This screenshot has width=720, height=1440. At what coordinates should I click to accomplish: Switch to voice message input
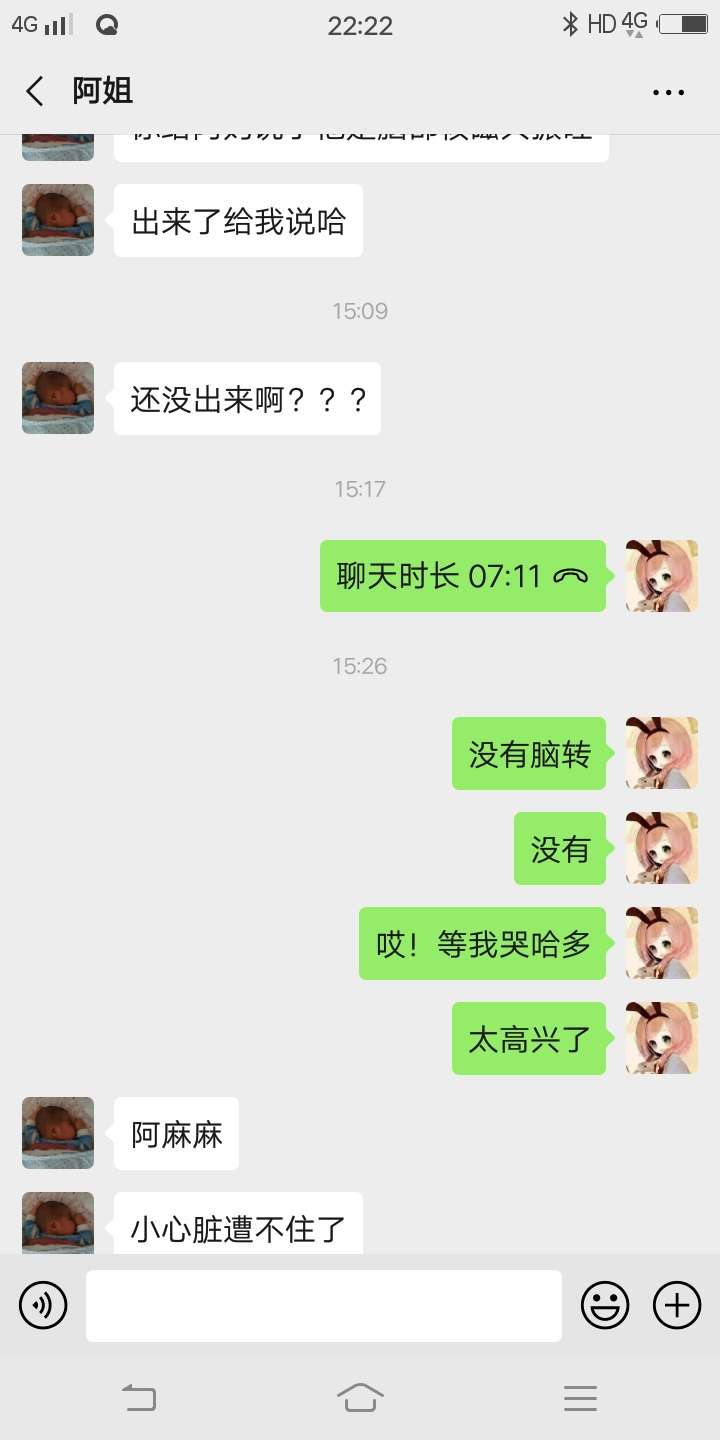click(x=43, y=1304)
